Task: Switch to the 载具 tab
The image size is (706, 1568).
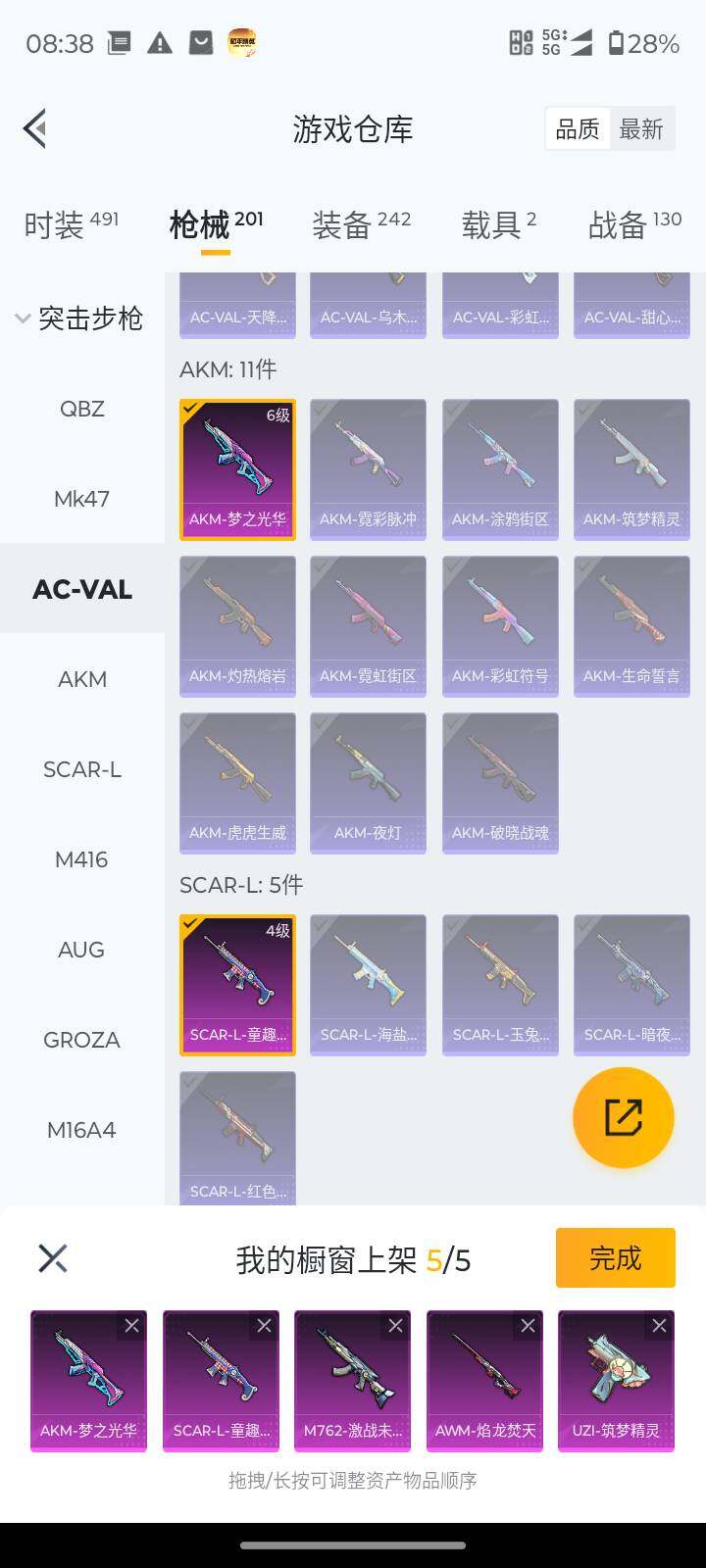Action: pyautogui.click(x=499, y=224)
